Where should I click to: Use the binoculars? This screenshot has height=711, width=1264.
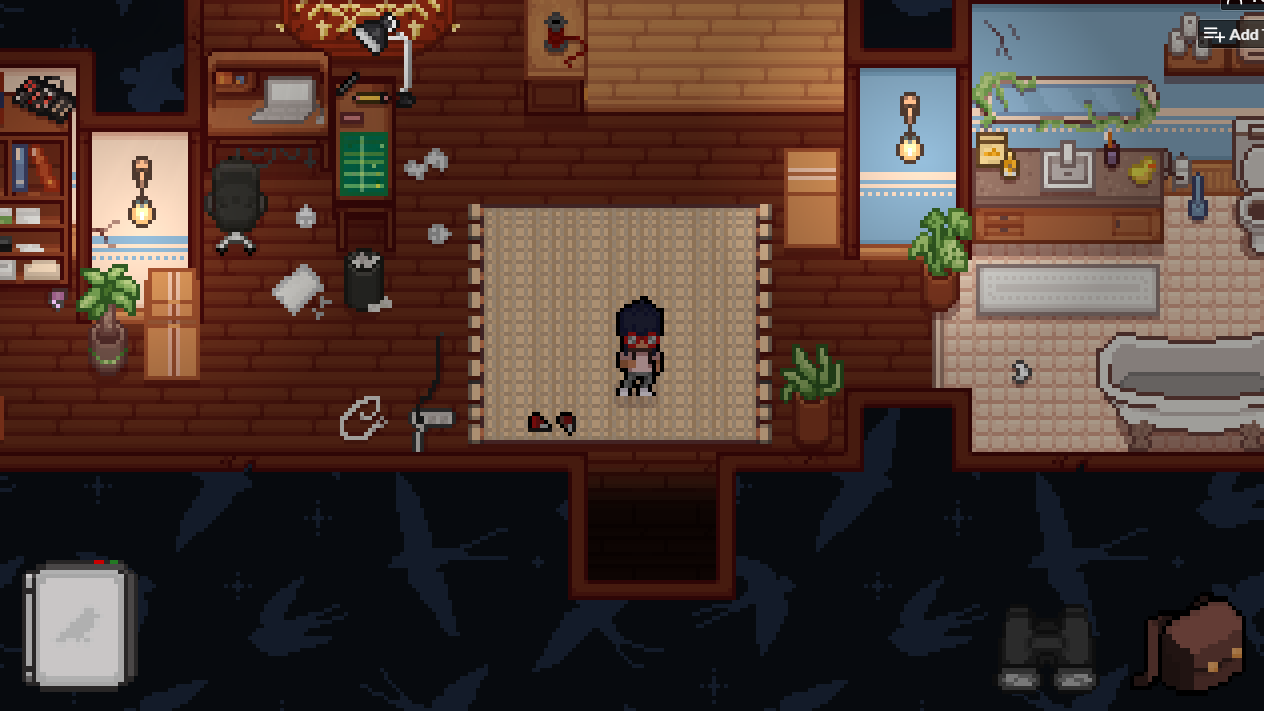[x=1047, y=647]
